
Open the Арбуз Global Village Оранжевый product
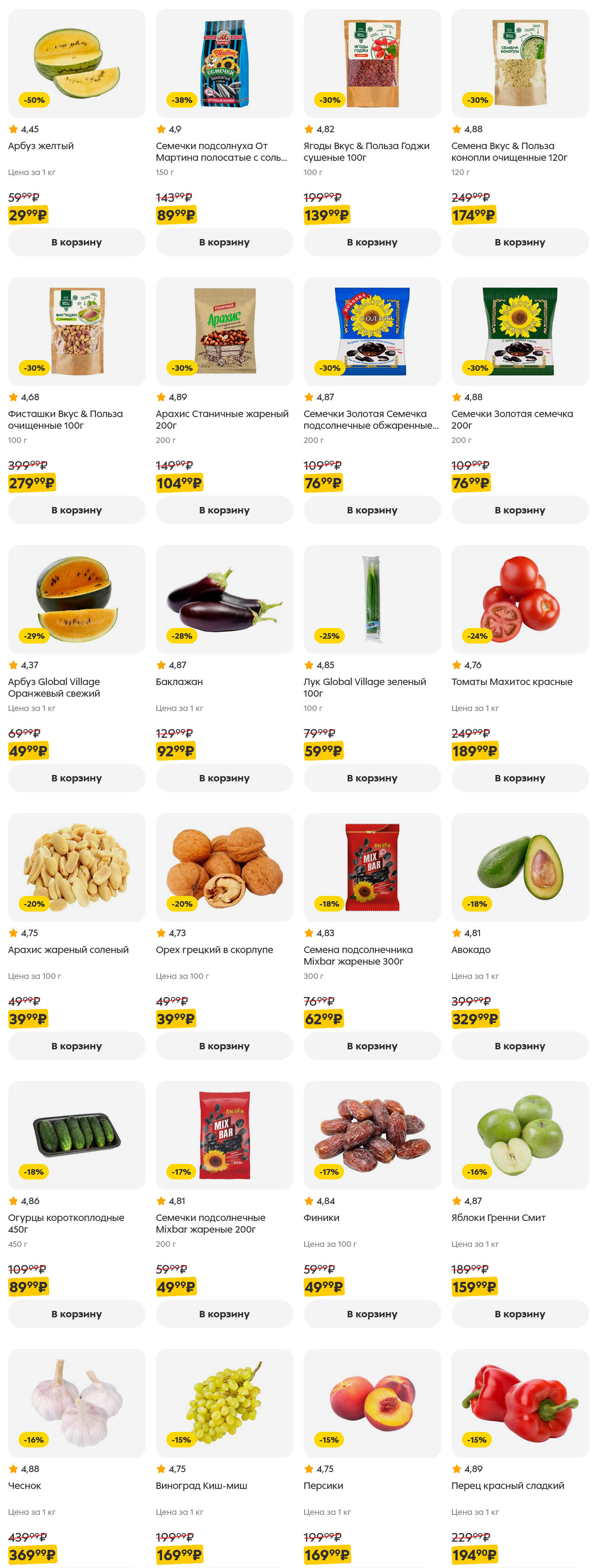click(76, 599)
